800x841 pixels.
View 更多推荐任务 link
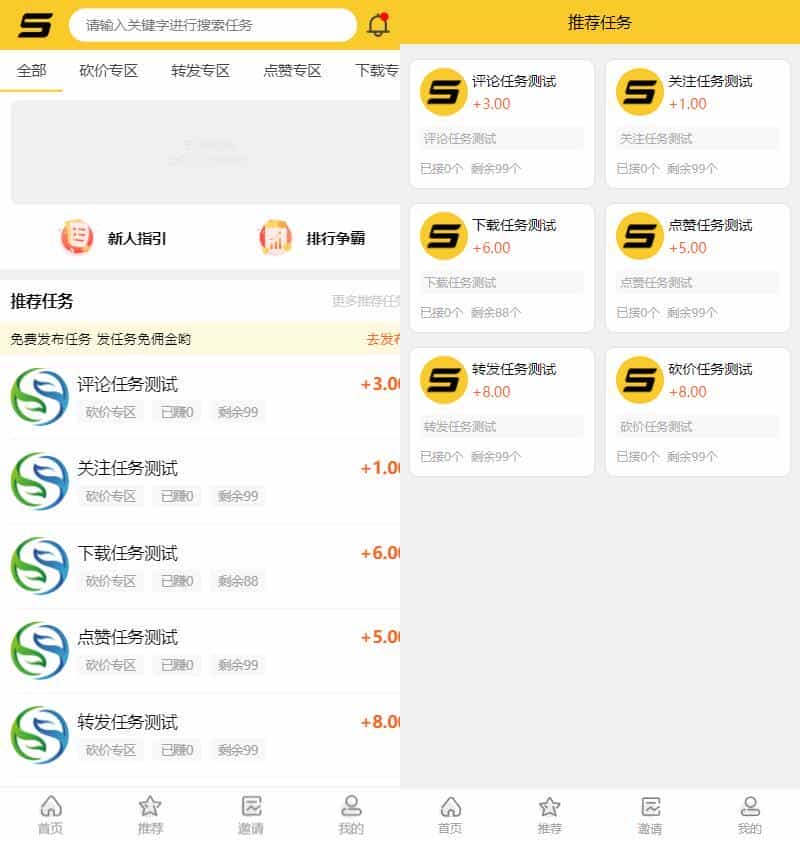click(367, 301)
